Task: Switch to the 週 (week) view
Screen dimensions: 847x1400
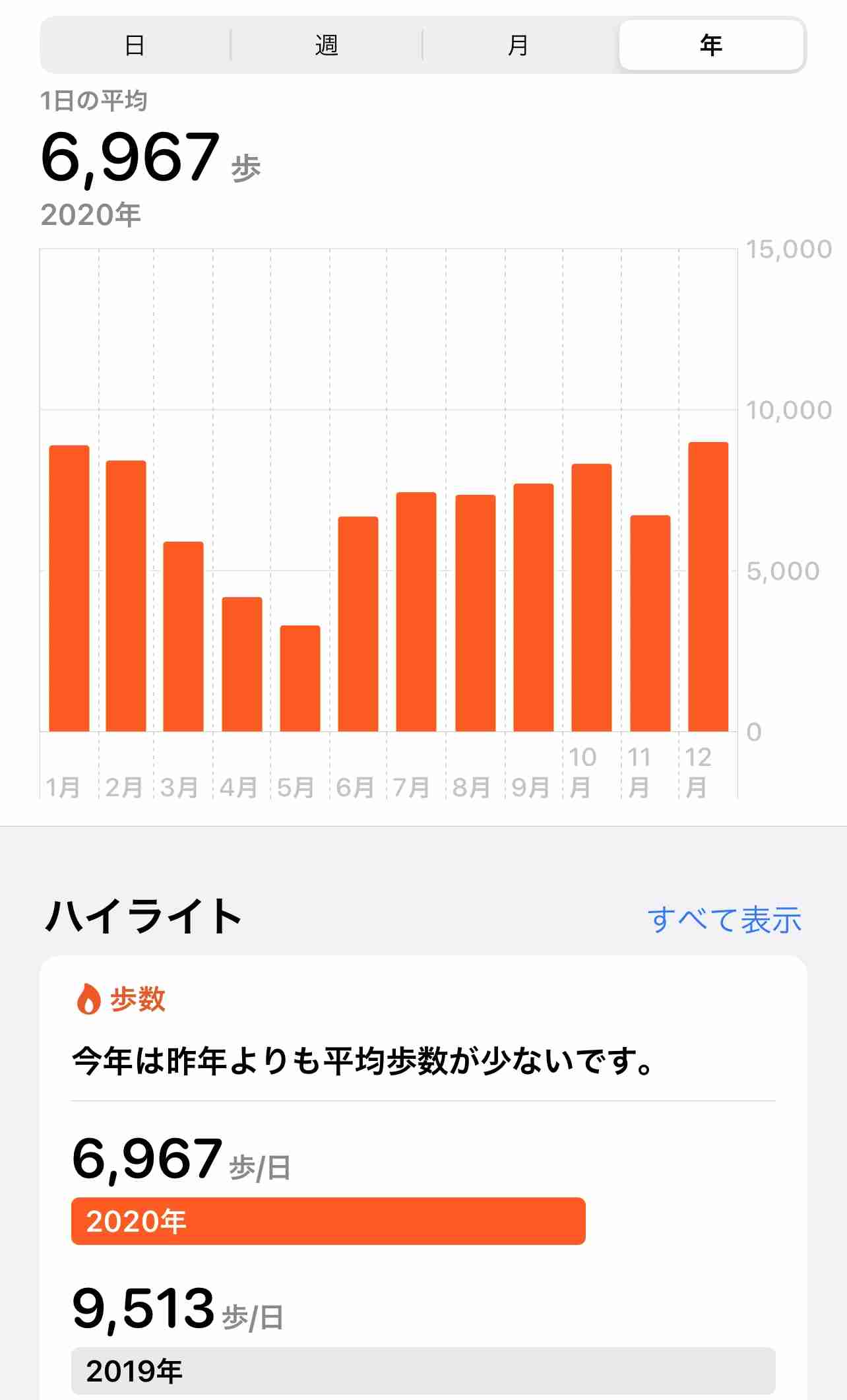Action: pos(327,46)
